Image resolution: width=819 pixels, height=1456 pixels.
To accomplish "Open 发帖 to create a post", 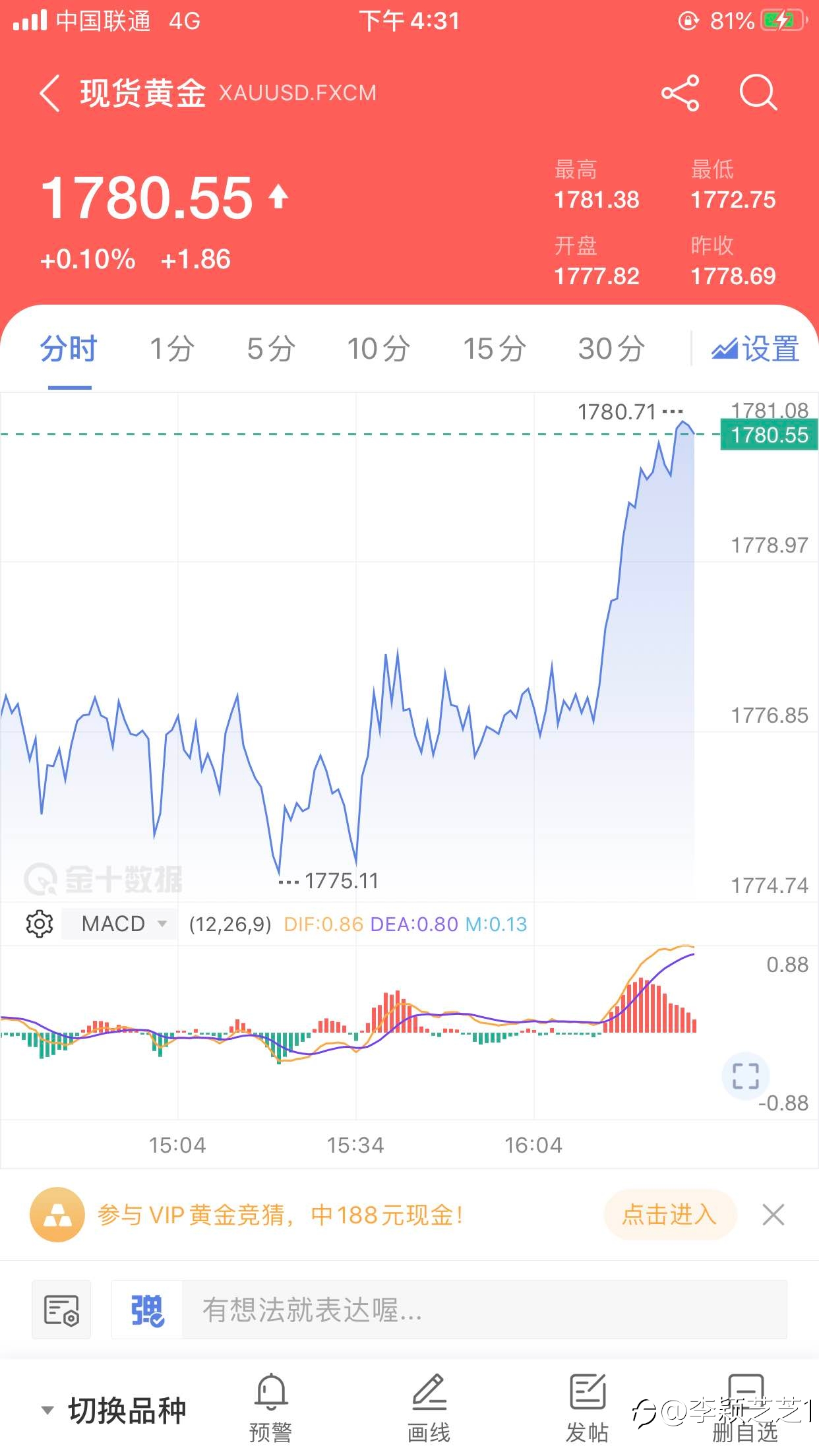I will (x=587, y=1408).
